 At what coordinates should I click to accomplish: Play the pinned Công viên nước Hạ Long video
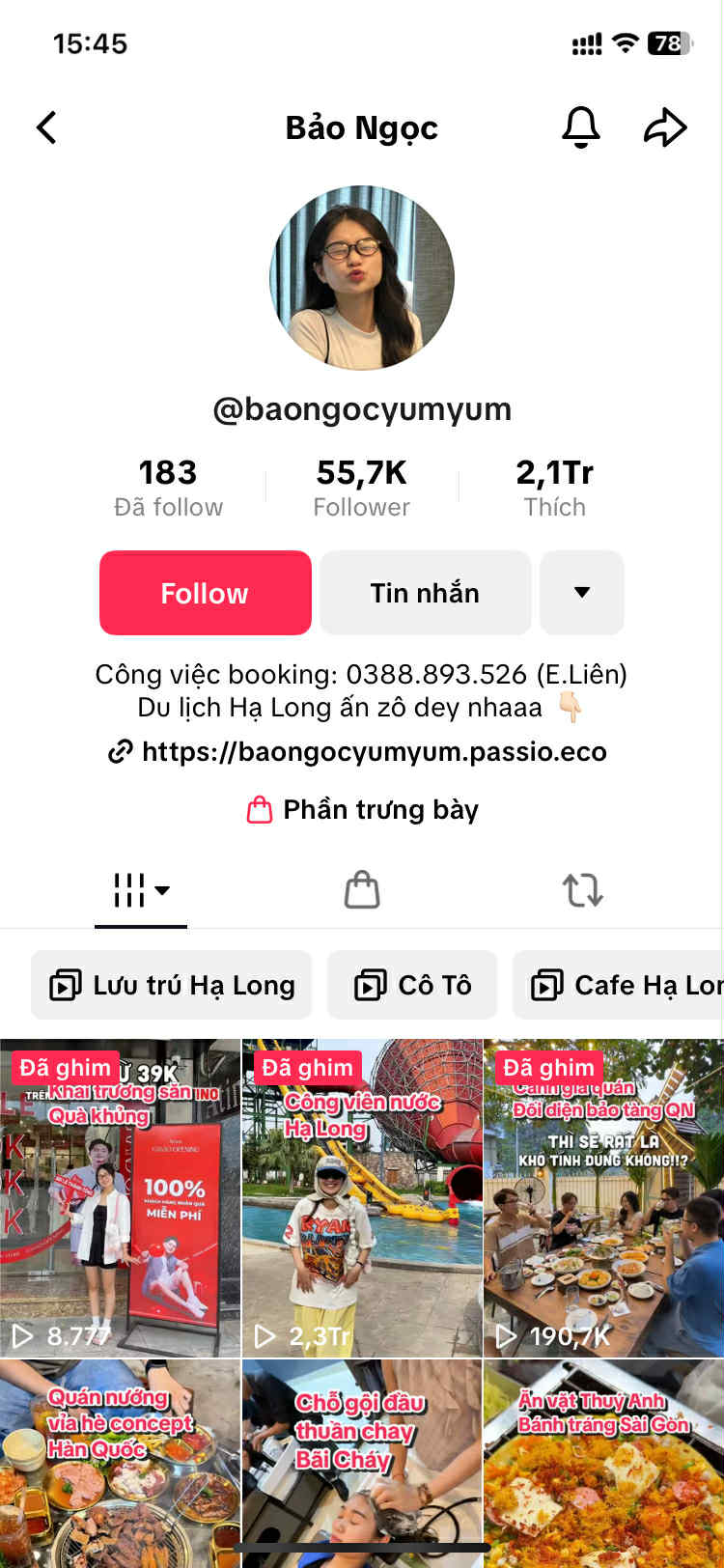(x=362, y=1198)
